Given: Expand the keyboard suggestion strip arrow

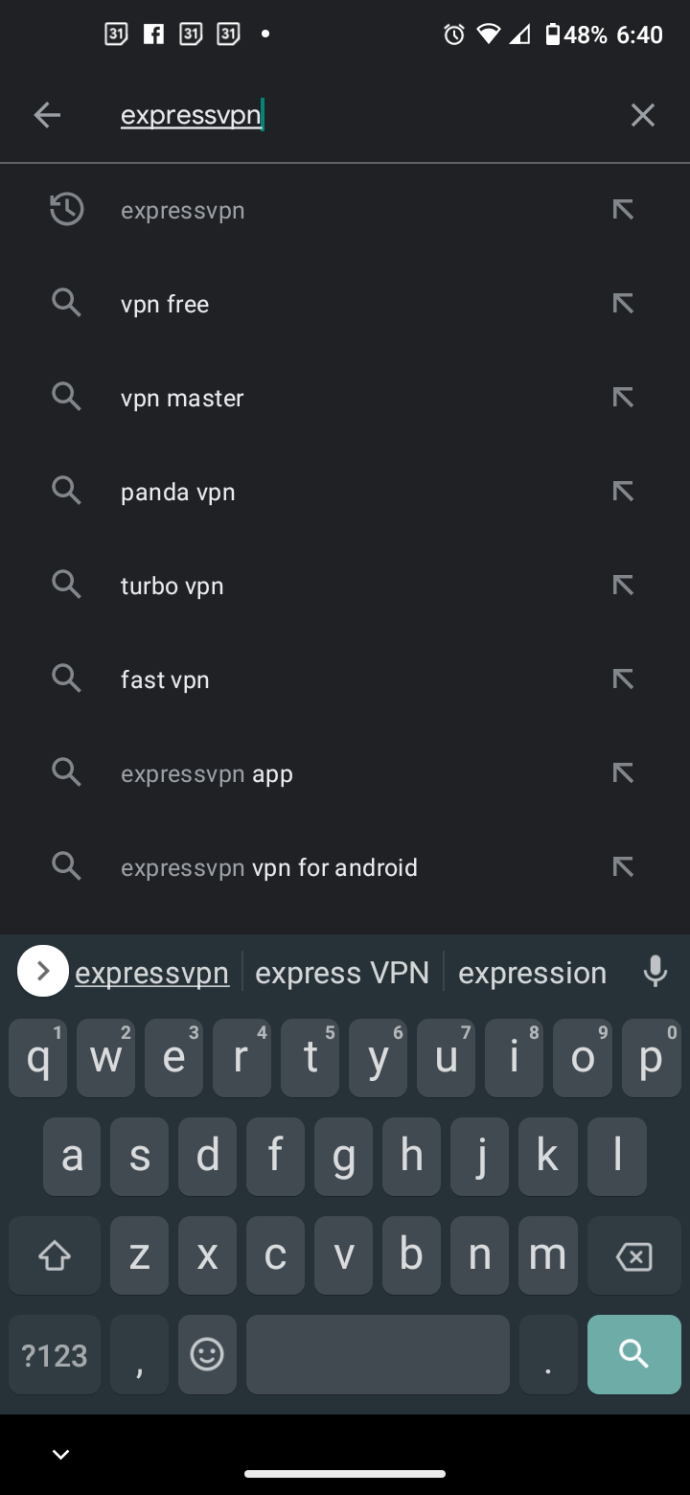Looking at the screenshot, I should (43, 971).
